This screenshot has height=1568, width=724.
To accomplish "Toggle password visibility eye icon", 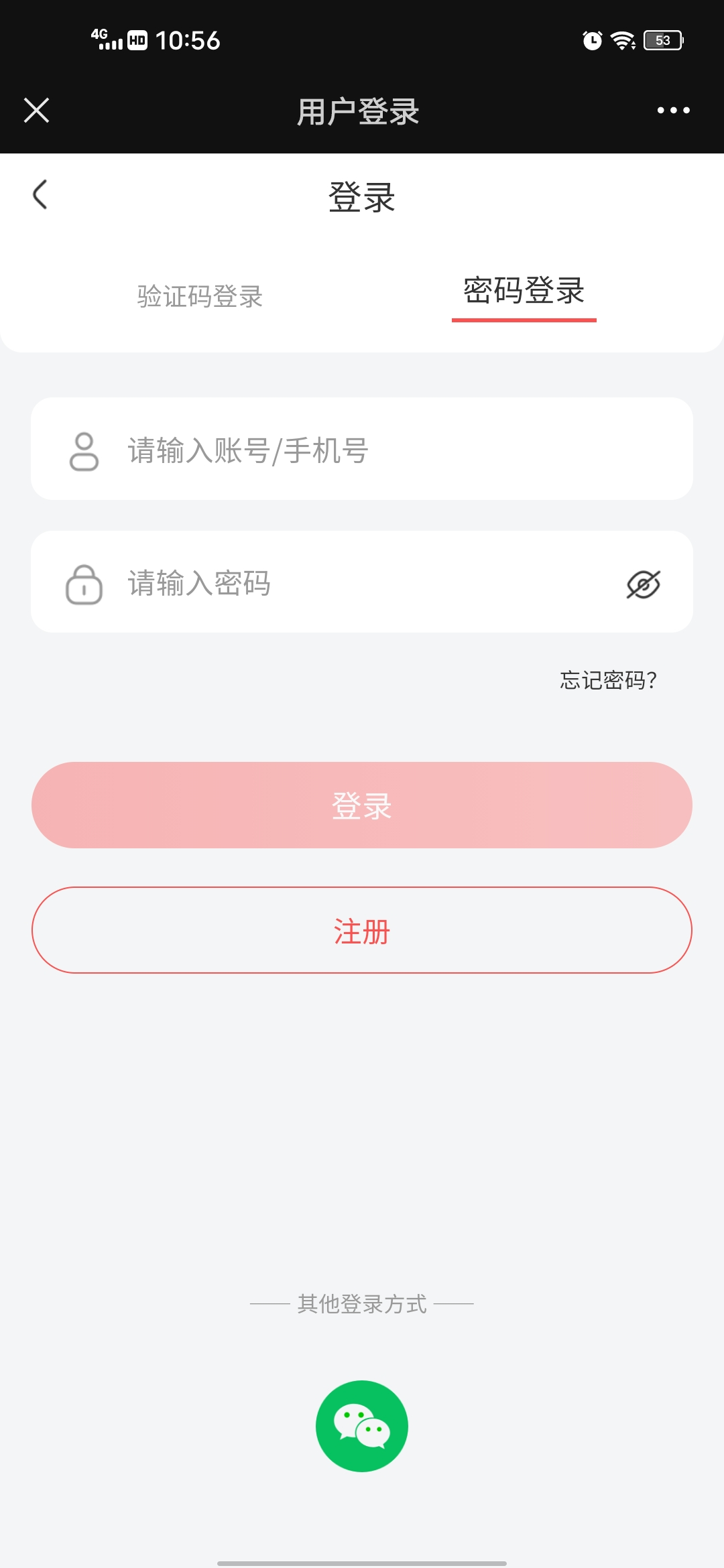I will coord(643,584).
